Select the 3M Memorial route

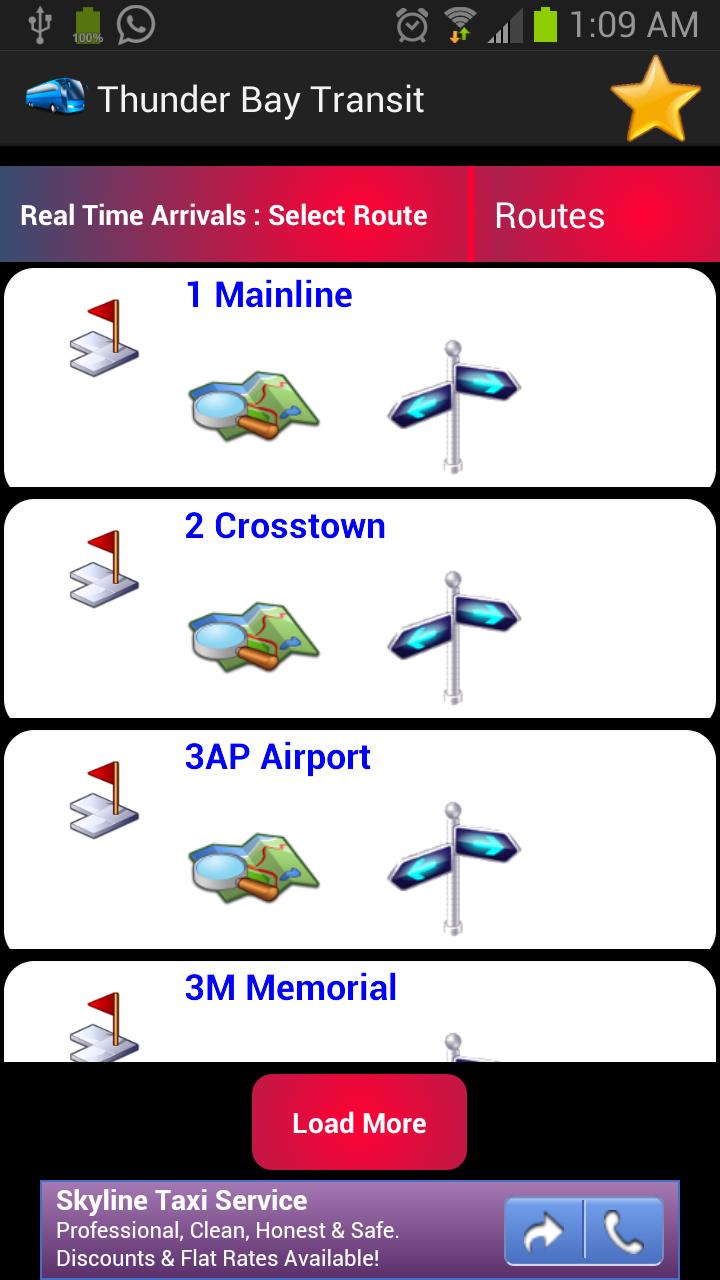click(x=291, y=988)
